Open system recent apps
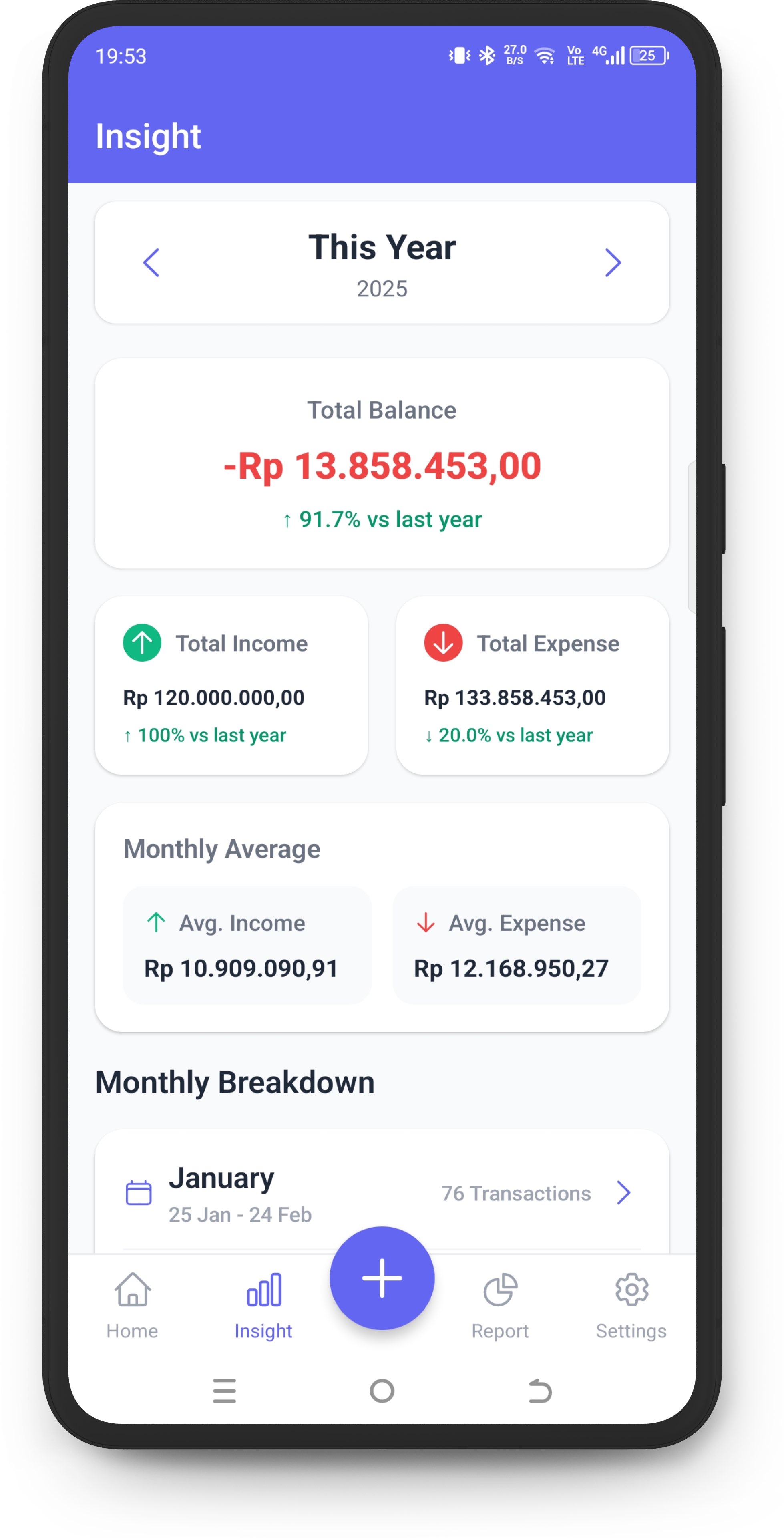The image size is (784, 1538). click(225, 1391)
